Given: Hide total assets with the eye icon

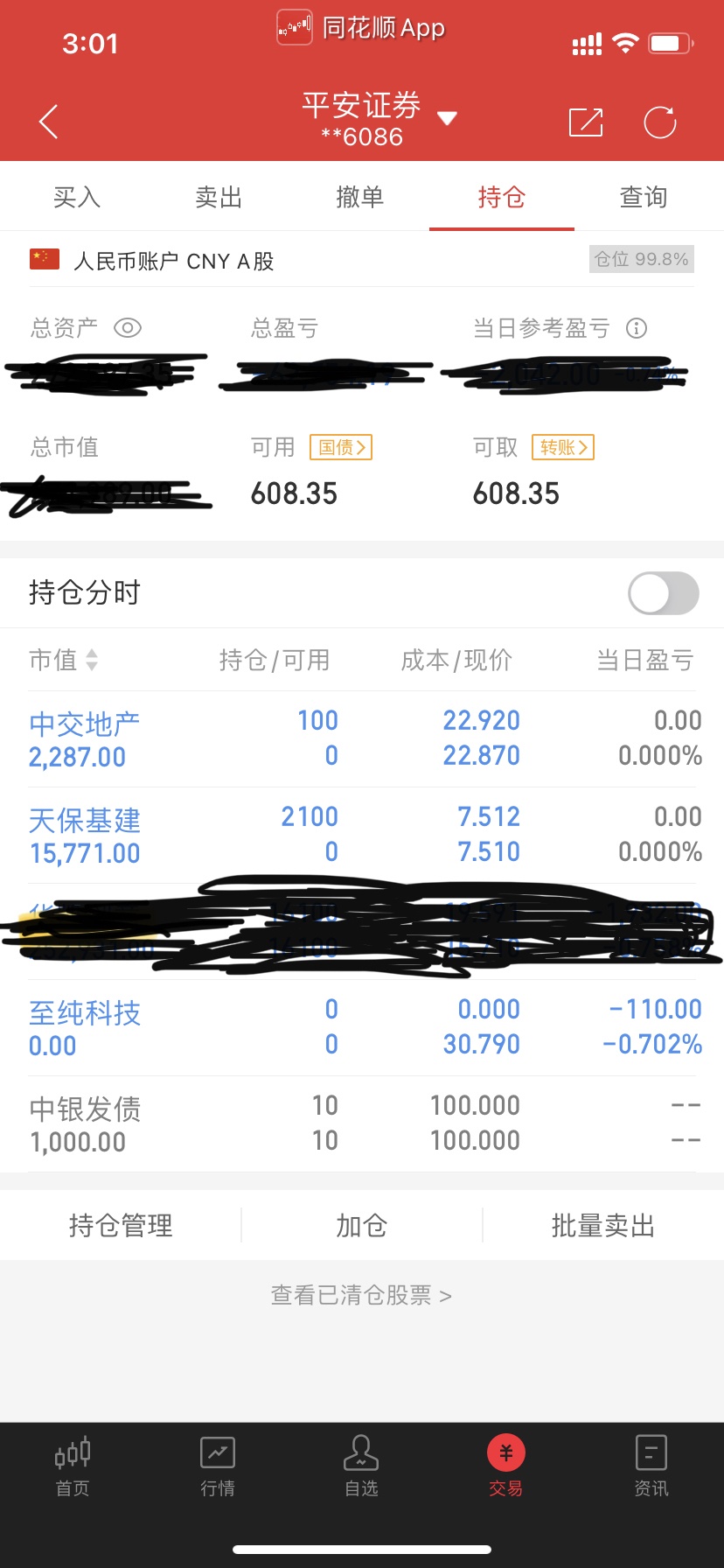Looking at the screenshot, I should (128, 328).
